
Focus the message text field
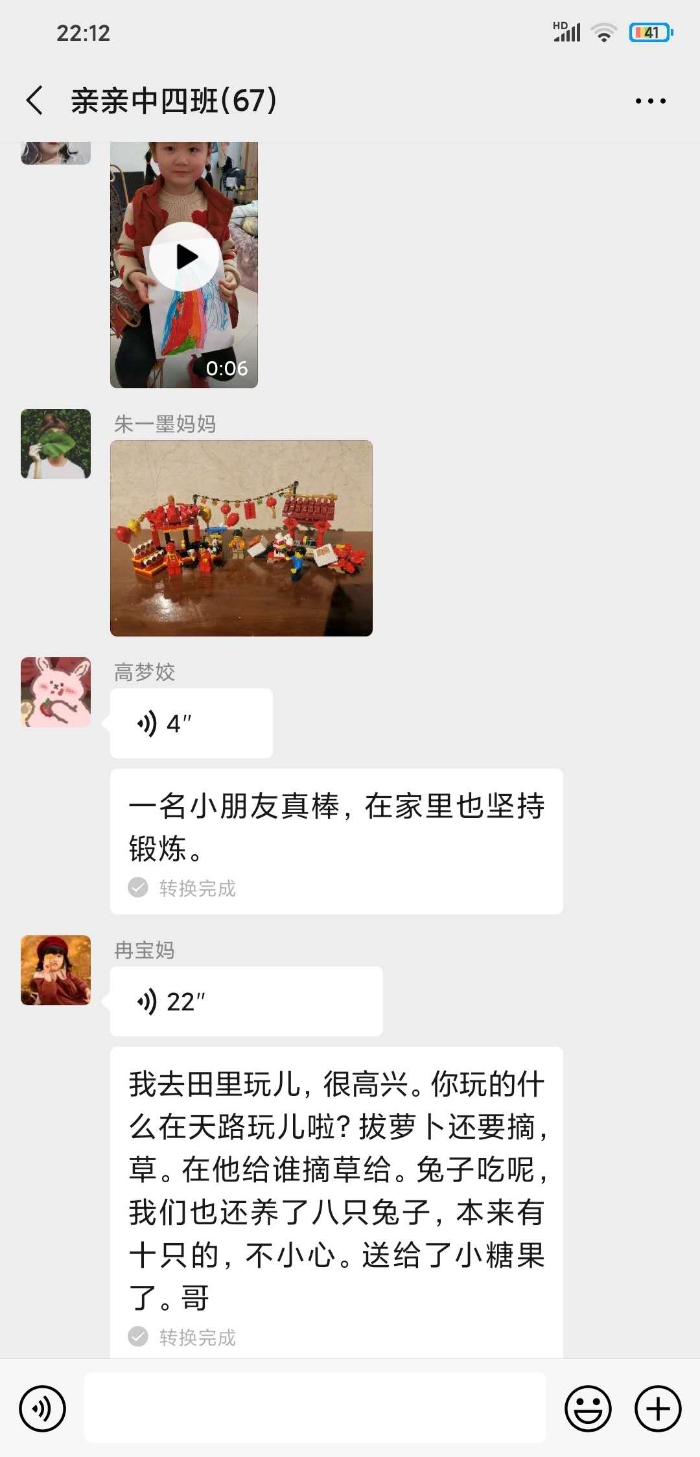[315, 1407]
